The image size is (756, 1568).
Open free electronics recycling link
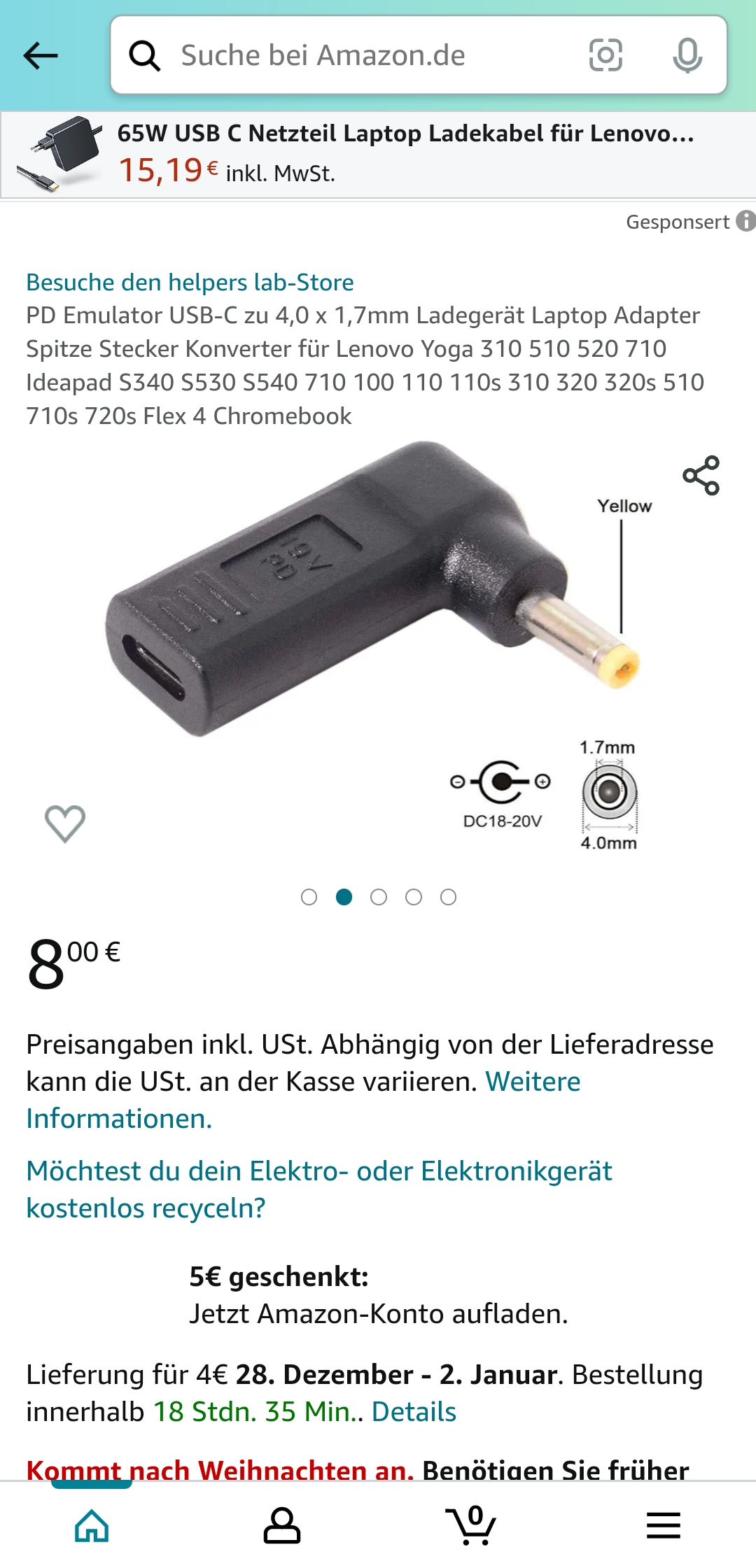(318, 1189)
